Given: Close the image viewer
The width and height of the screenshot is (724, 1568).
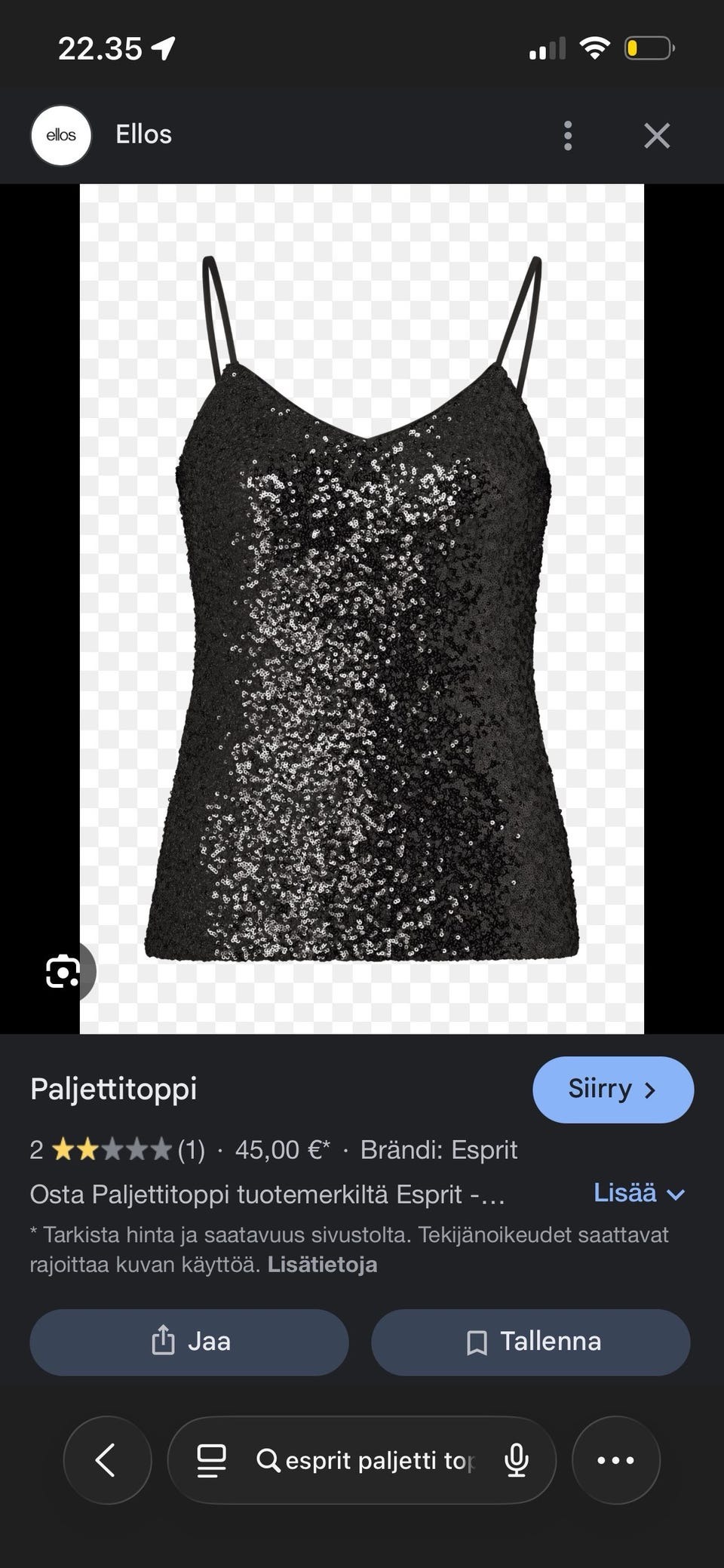Looking at the screenshot, I should (x=657, y=136).
